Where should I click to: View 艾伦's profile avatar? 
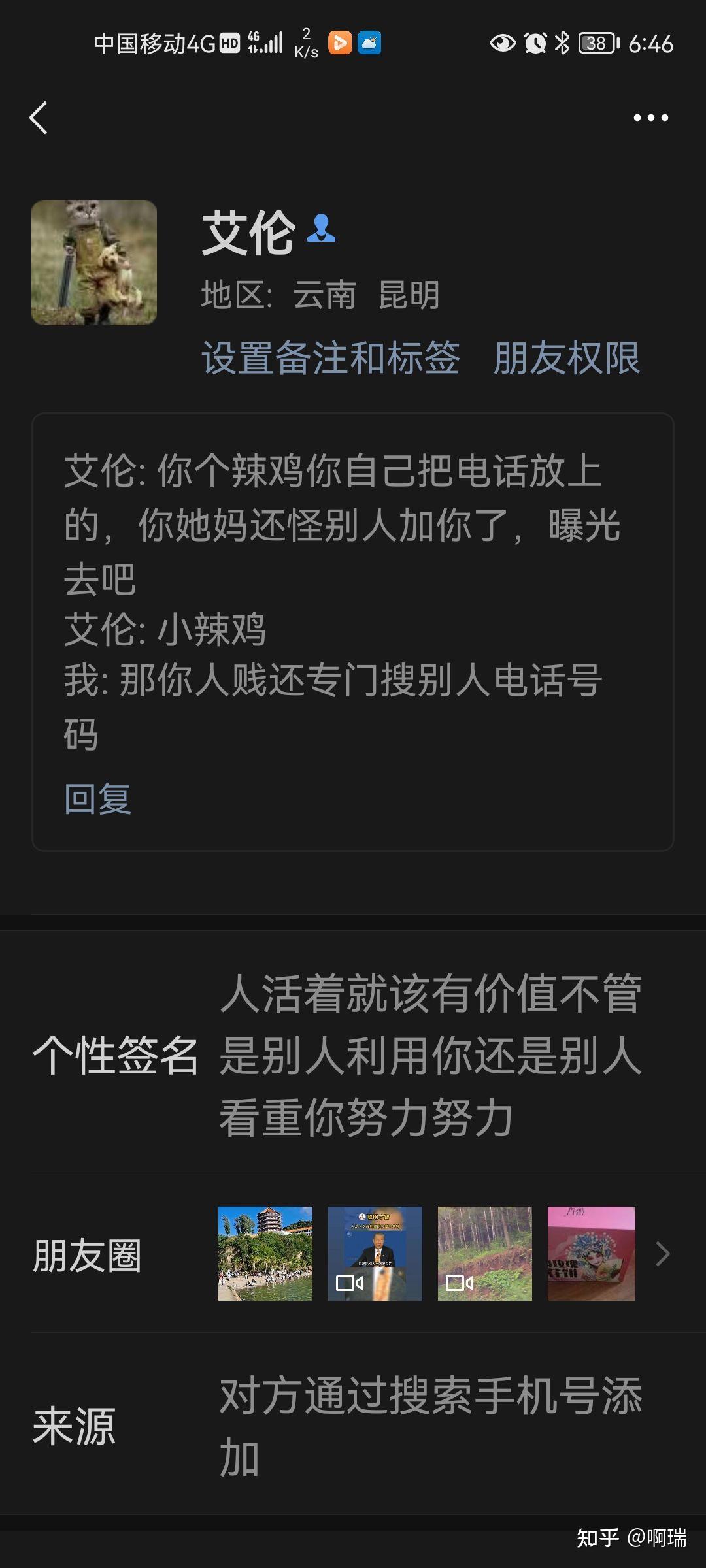click(94, 263)
